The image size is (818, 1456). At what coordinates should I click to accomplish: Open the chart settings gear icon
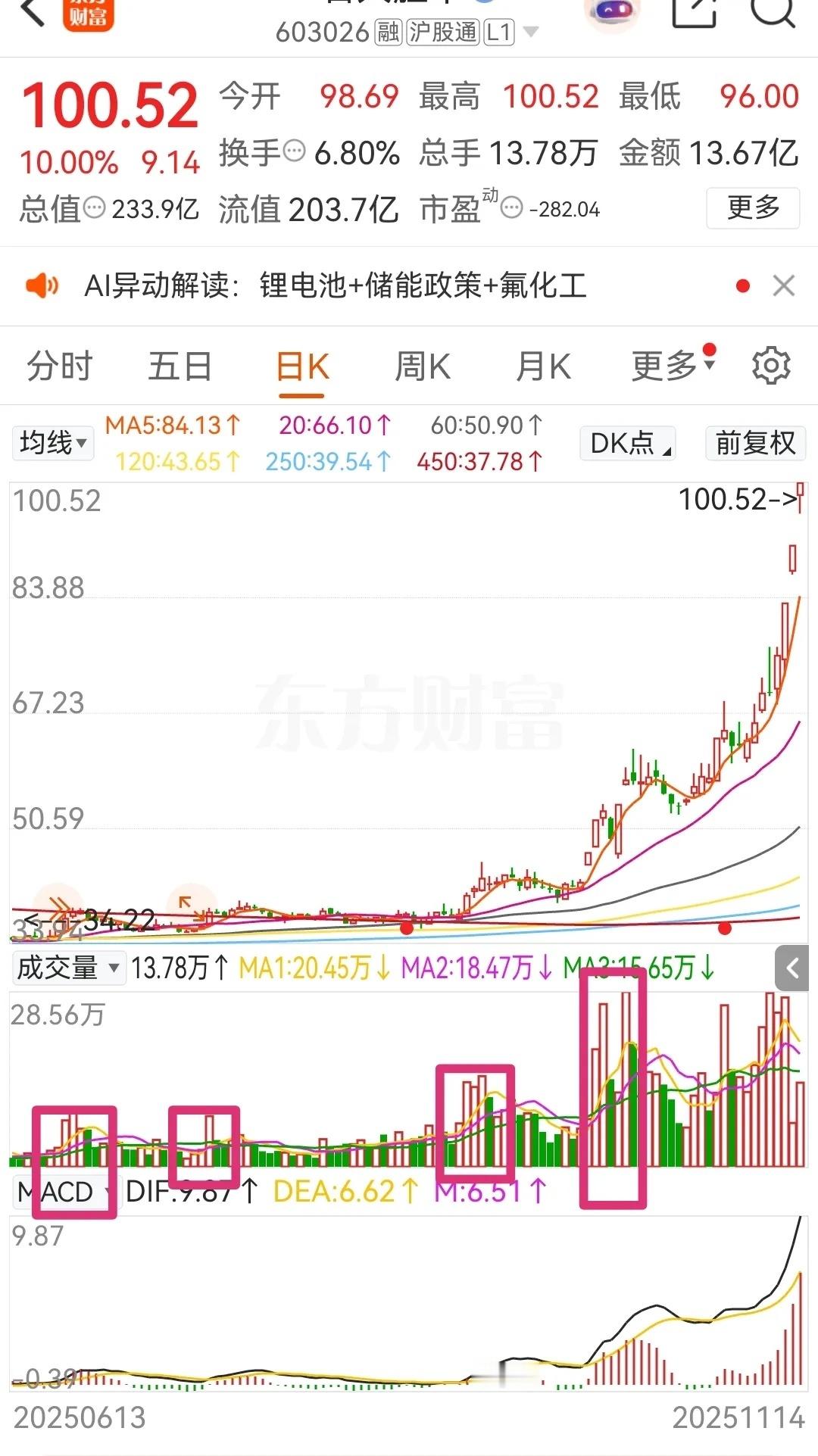point(772,366)
